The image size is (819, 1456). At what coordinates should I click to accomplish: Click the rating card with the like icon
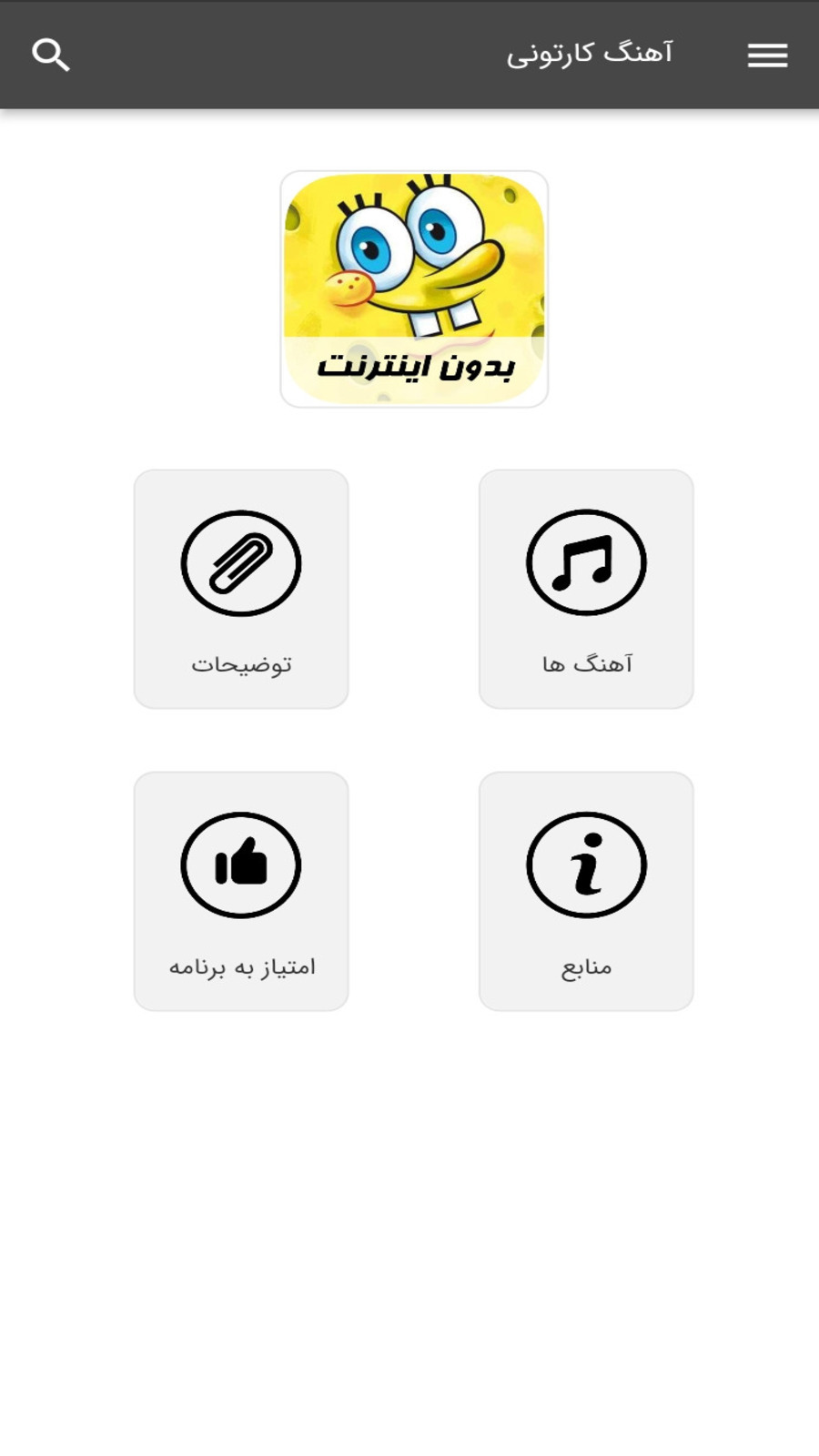(x=240, y=890)
